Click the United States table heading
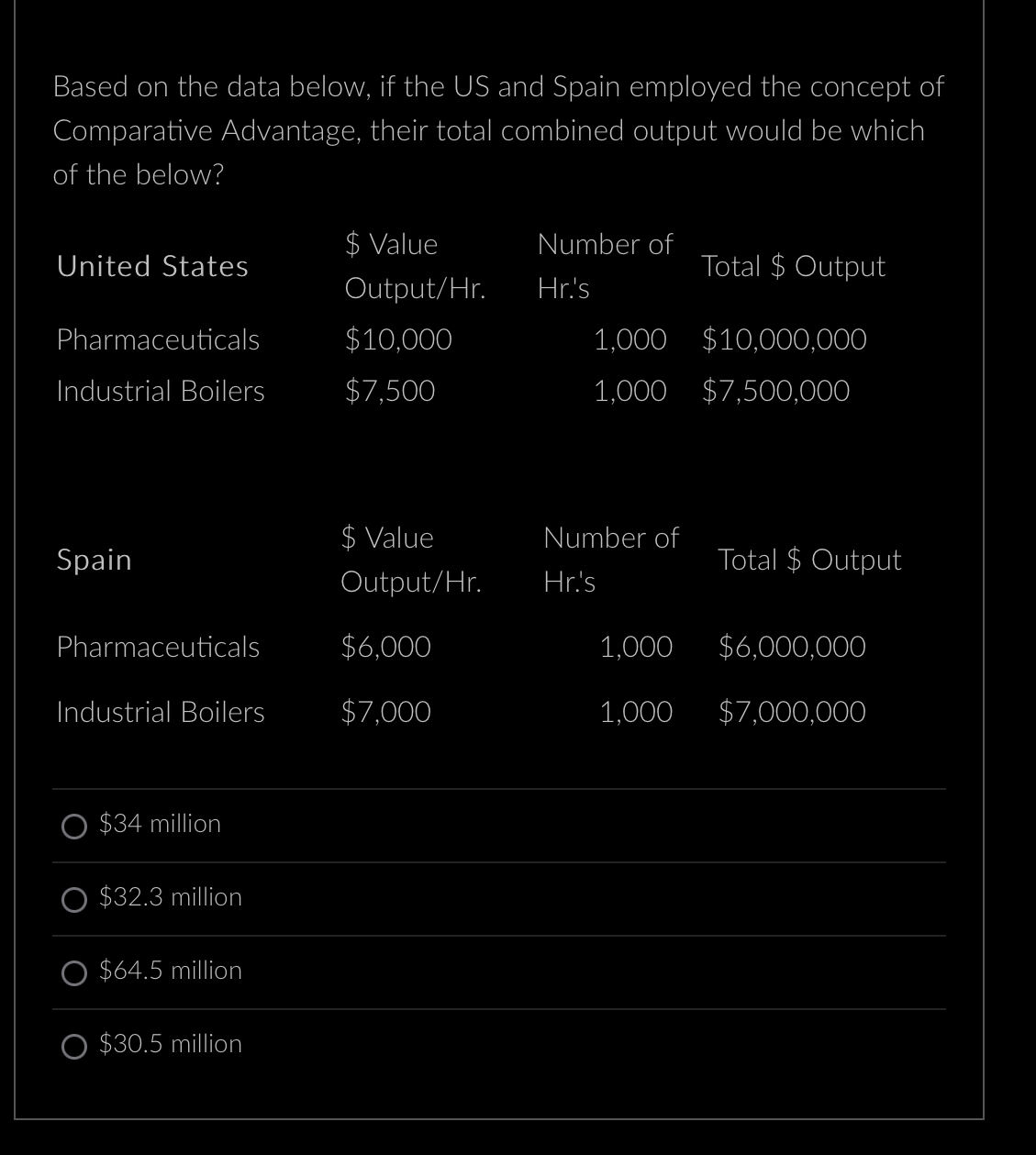The width and height of the screenshot is (1036, 1155). pyautogui.click(x=152, y=266)
